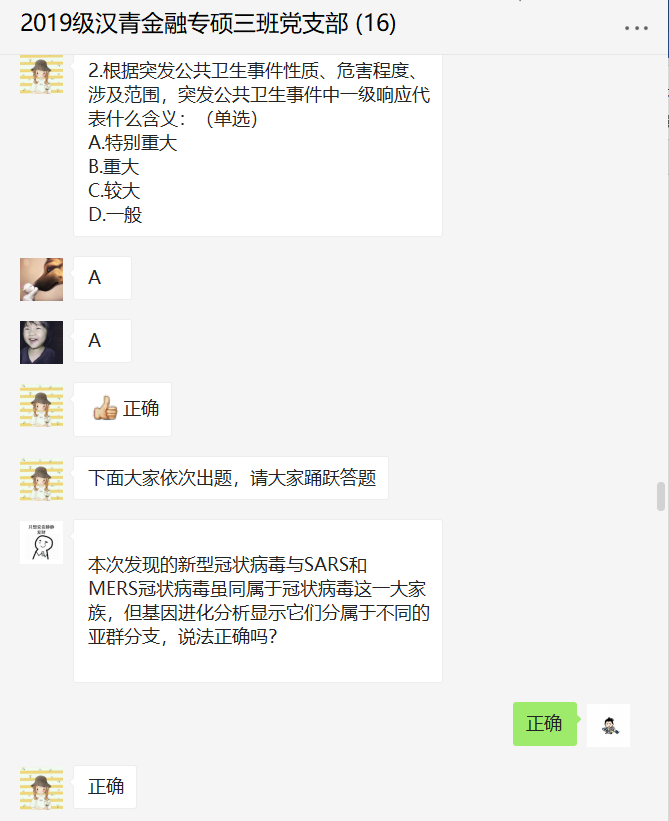Open avatar next to thumbs-up 正确 message
The width and height of the screenshot is (669, 821).
(41, 406)
